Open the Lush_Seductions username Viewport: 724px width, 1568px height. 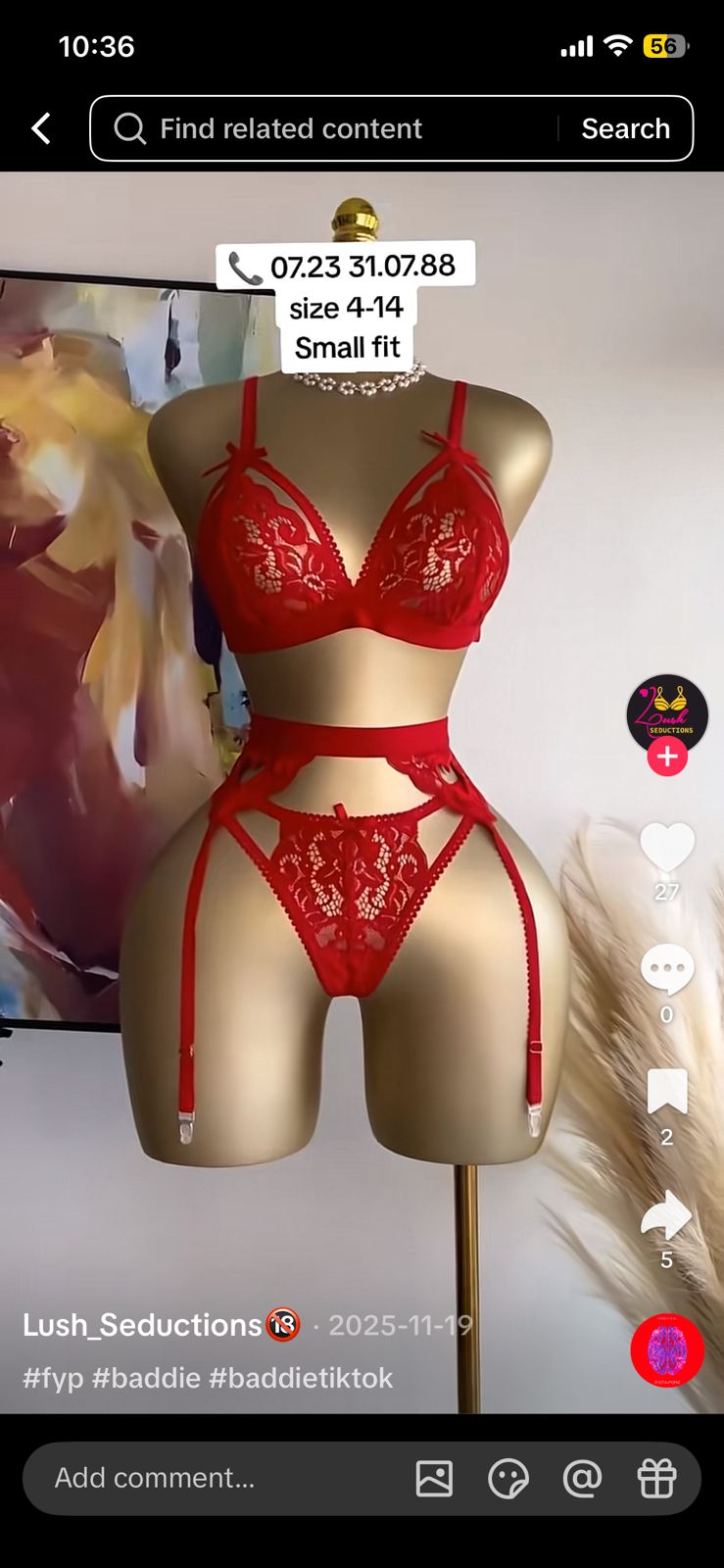tap(142, 1325)
